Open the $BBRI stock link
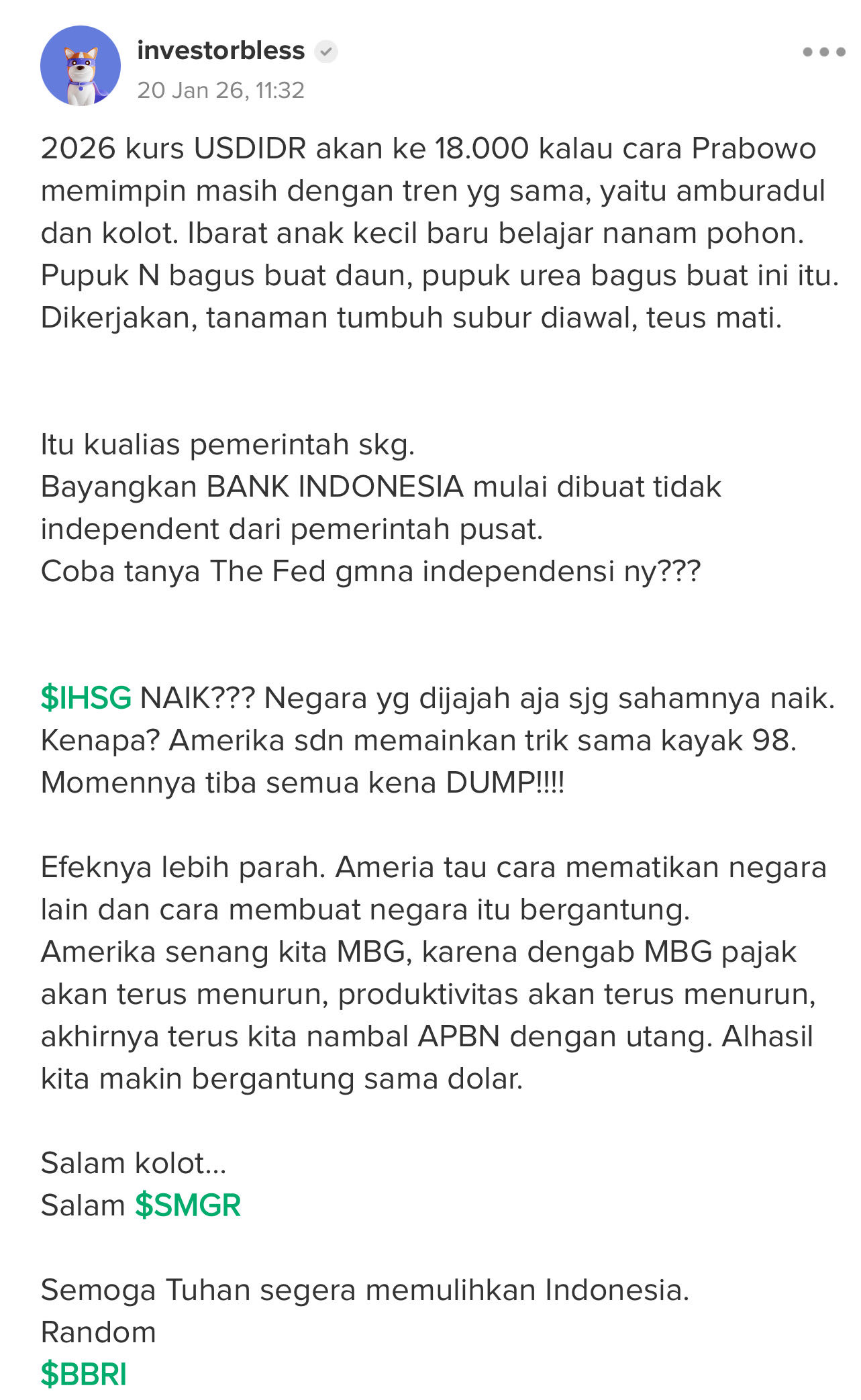Viewport: 861px width, 1400px height. [84, 1374]
